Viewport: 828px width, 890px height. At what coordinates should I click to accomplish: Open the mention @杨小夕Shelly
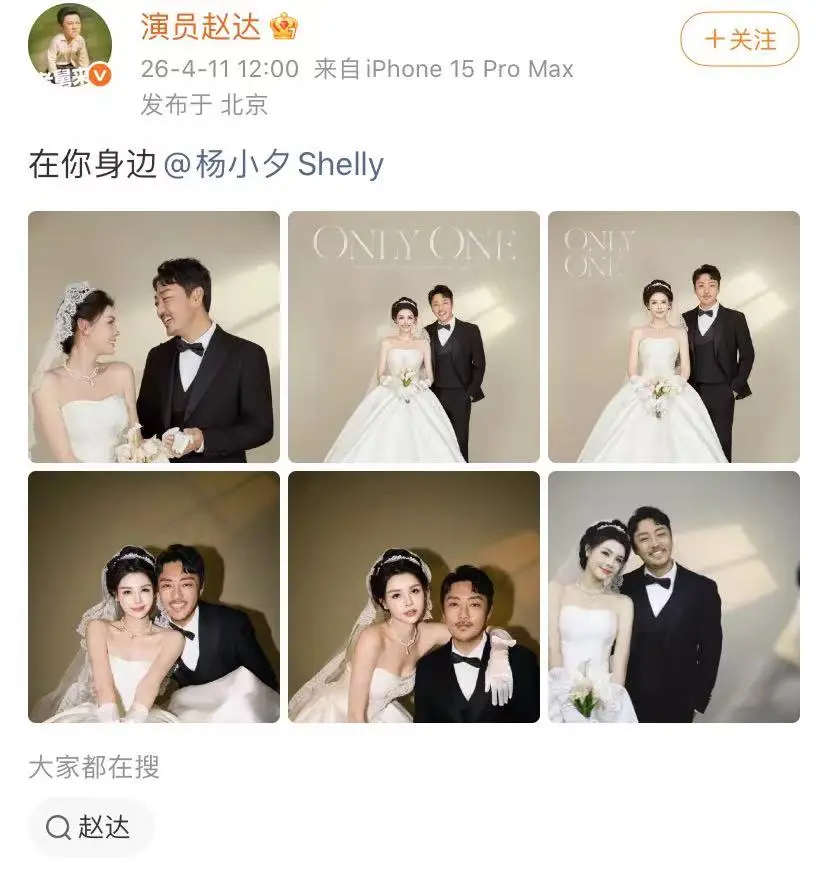click(273, 164)
